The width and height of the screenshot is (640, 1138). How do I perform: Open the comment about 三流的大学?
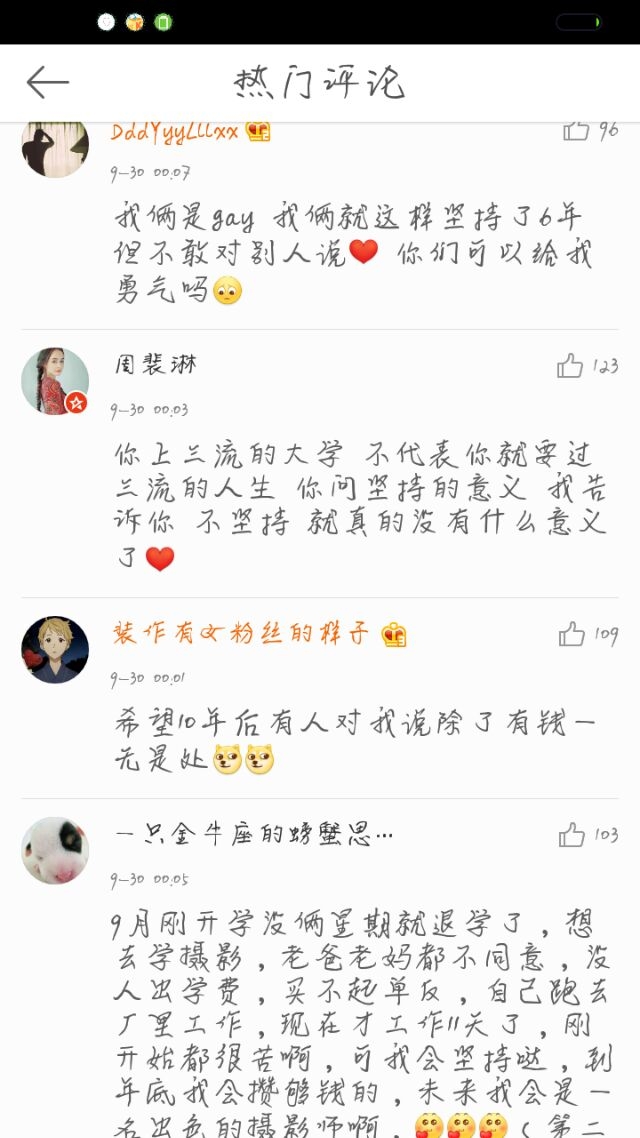(x=359, y=506)
